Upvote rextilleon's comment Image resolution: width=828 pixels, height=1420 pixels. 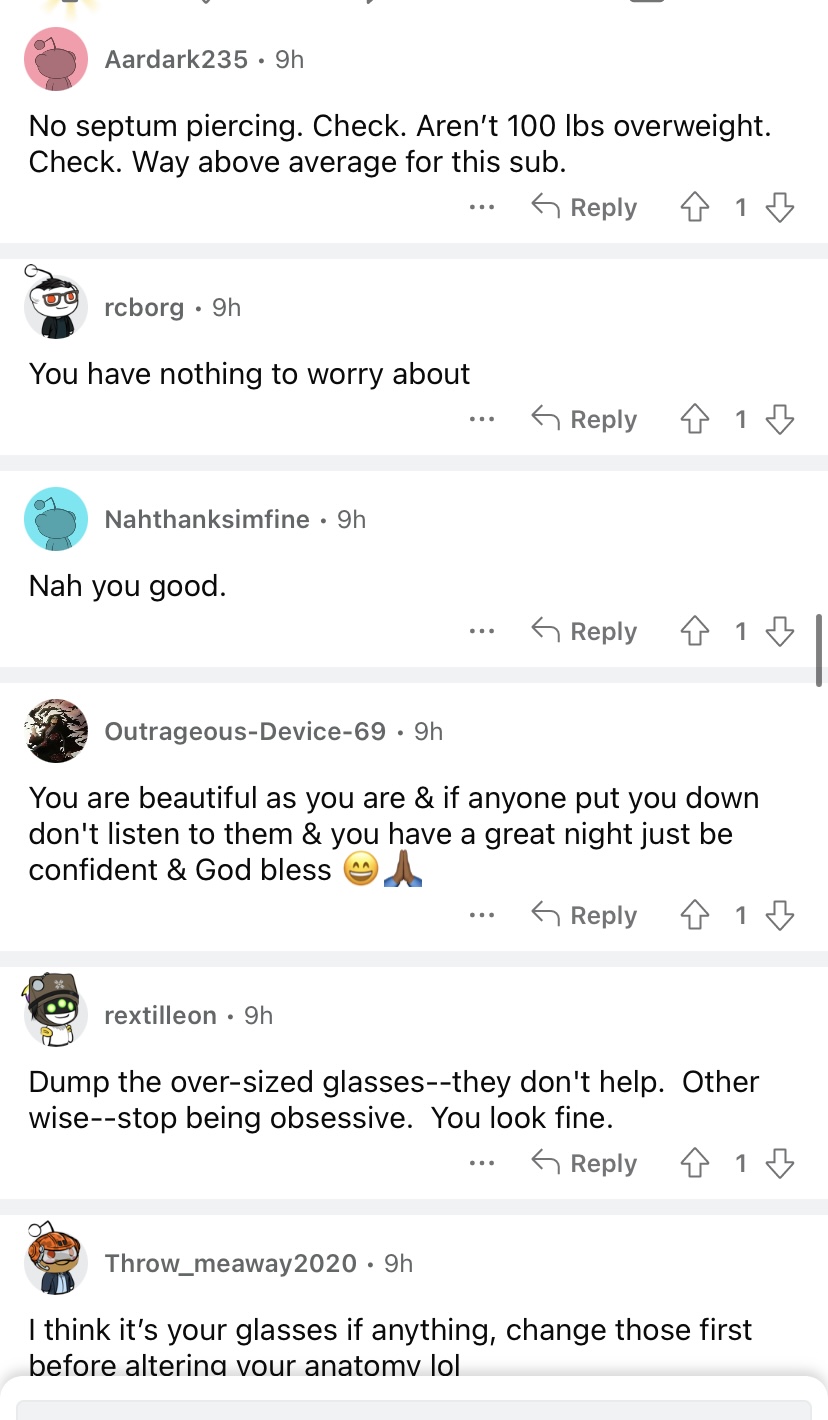[693, 1163]
